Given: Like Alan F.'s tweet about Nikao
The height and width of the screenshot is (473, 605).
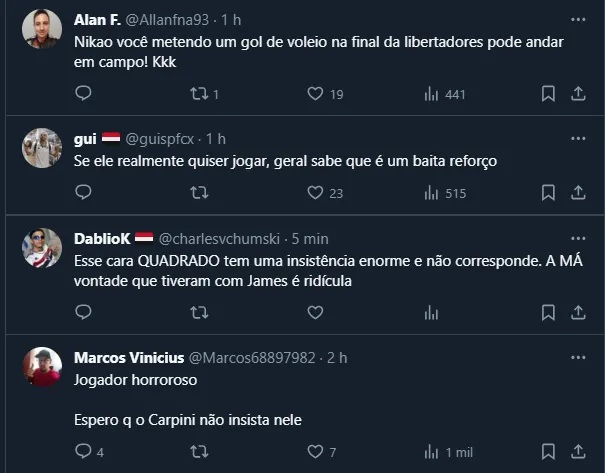Looking at the screenshot, I should click(315, 94).
